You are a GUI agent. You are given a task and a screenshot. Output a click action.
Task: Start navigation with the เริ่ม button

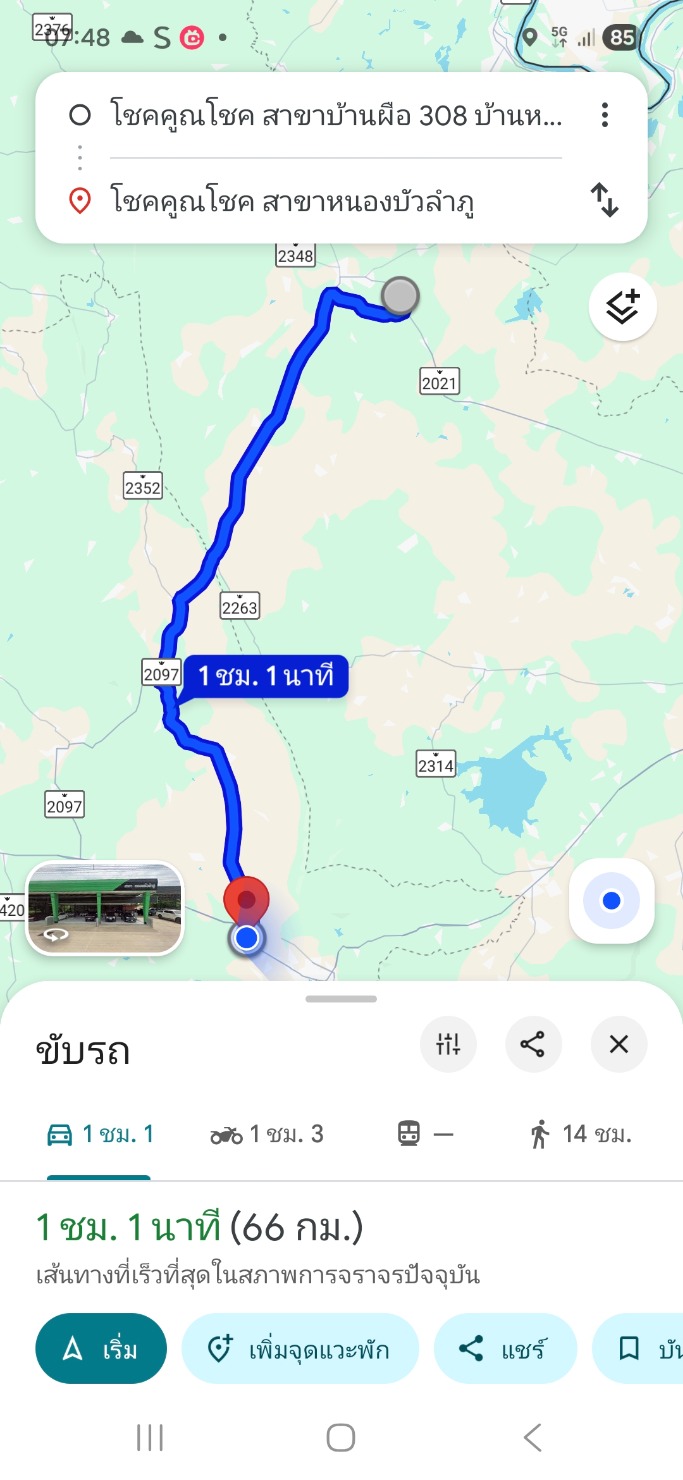[x=101, y=1349]
